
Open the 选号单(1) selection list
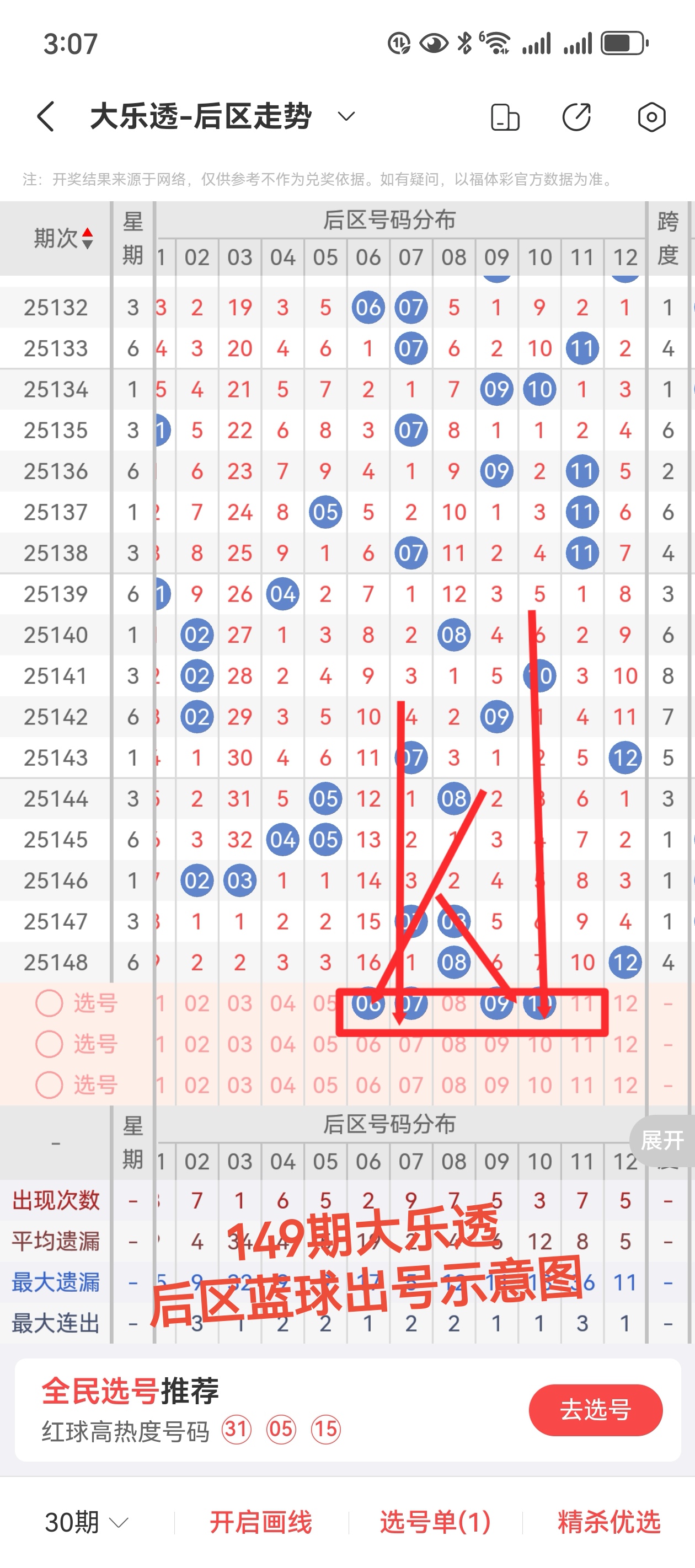[x=435, y=1522]
